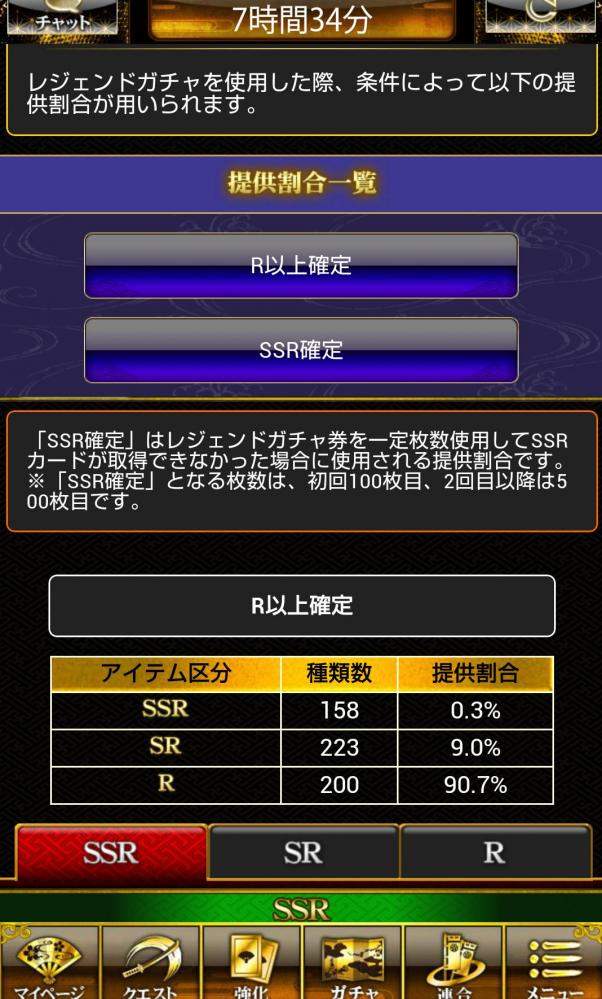Image resolution: width=602 pixels, height=999 pixels.
Task: Tap the reload icon at top right
Action: point(540,16)
